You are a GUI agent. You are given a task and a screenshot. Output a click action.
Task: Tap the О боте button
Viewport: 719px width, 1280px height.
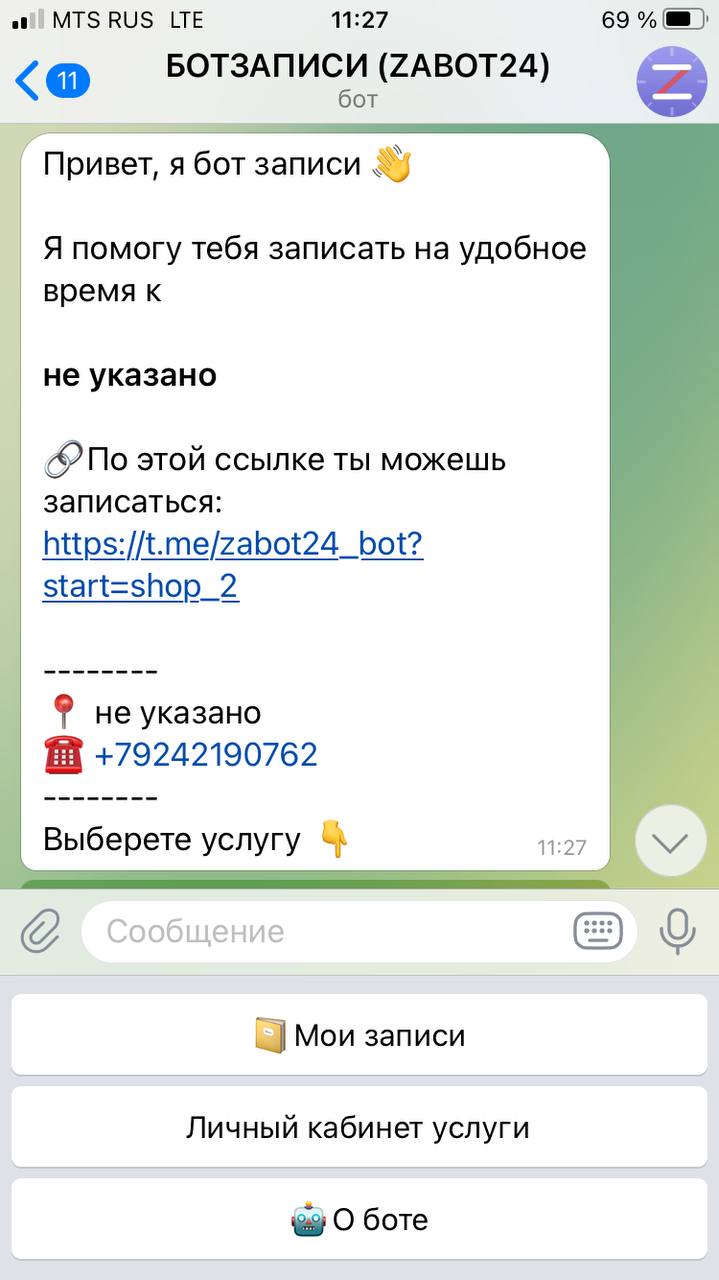359,1220
